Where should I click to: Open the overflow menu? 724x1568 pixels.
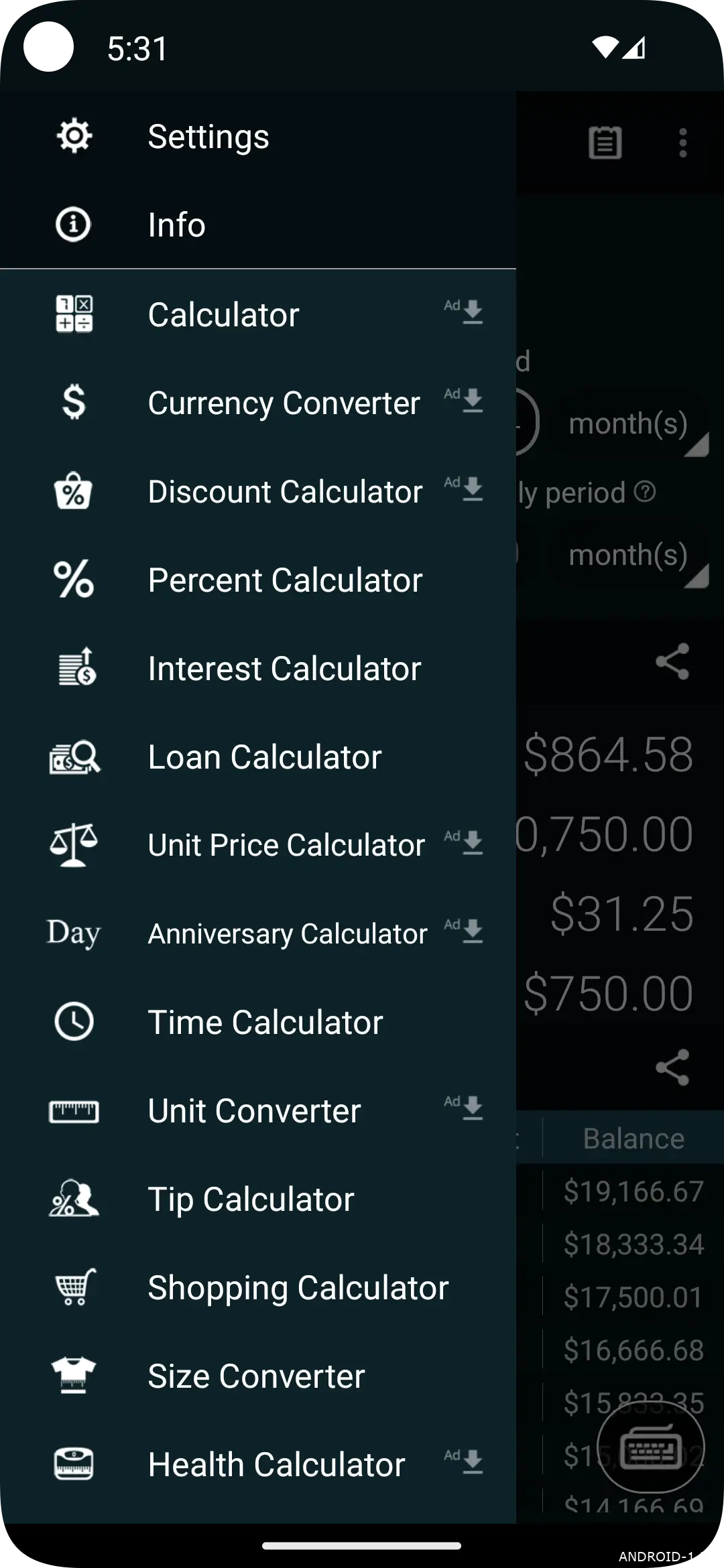(682, 143)
